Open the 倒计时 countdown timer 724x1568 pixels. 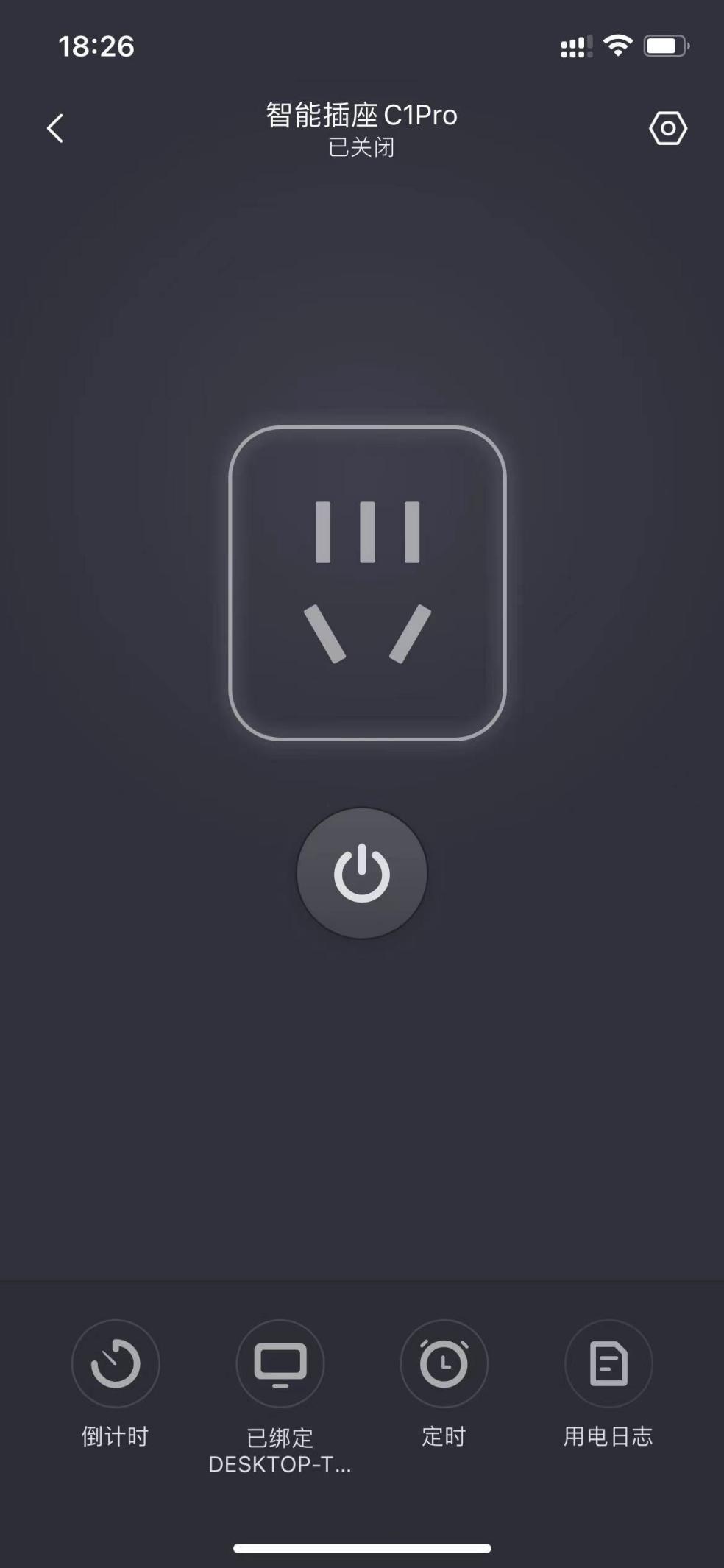116,1364
